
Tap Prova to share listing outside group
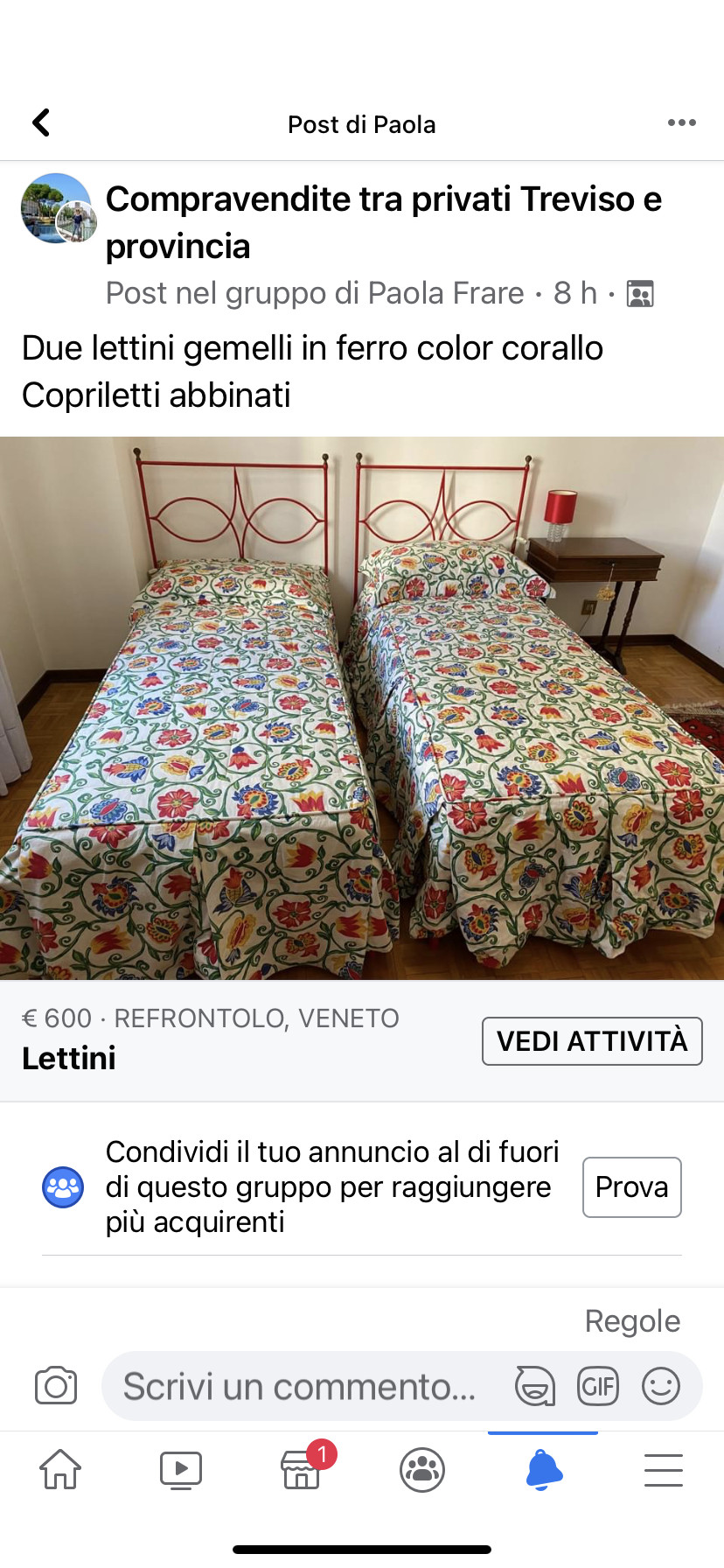pos(631,1187)
